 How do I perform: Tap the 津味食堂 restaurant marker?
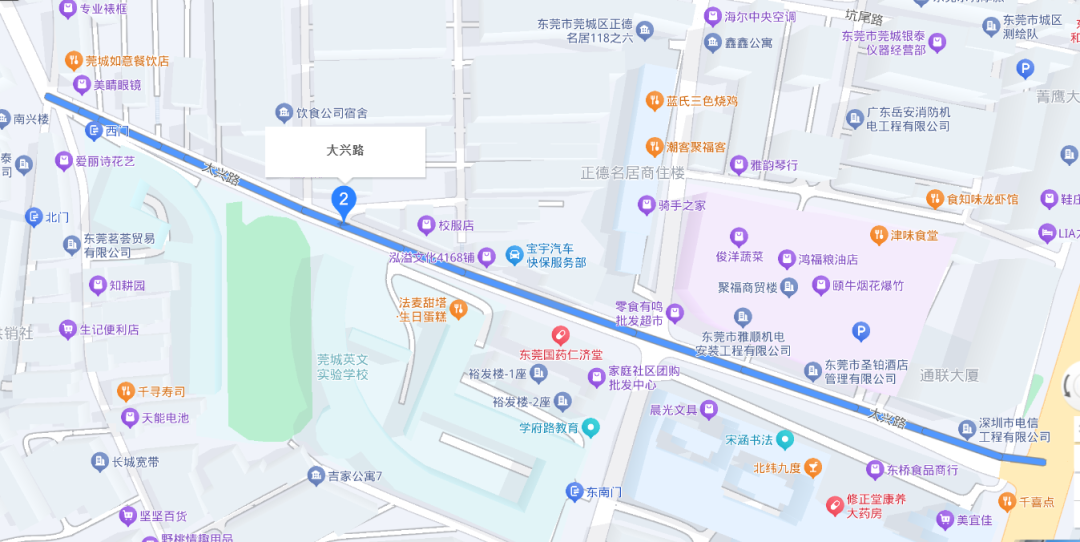click(878, 235)
